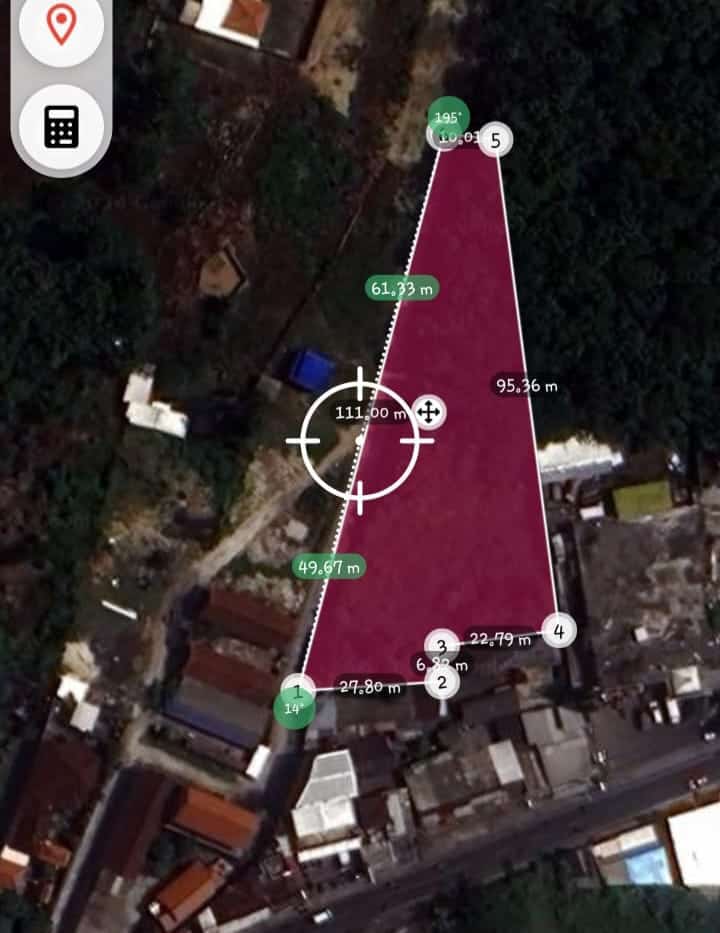Viewport: 720px width, 933px height.
Task: Select vertex marker number 4
Action: point(559,631)
